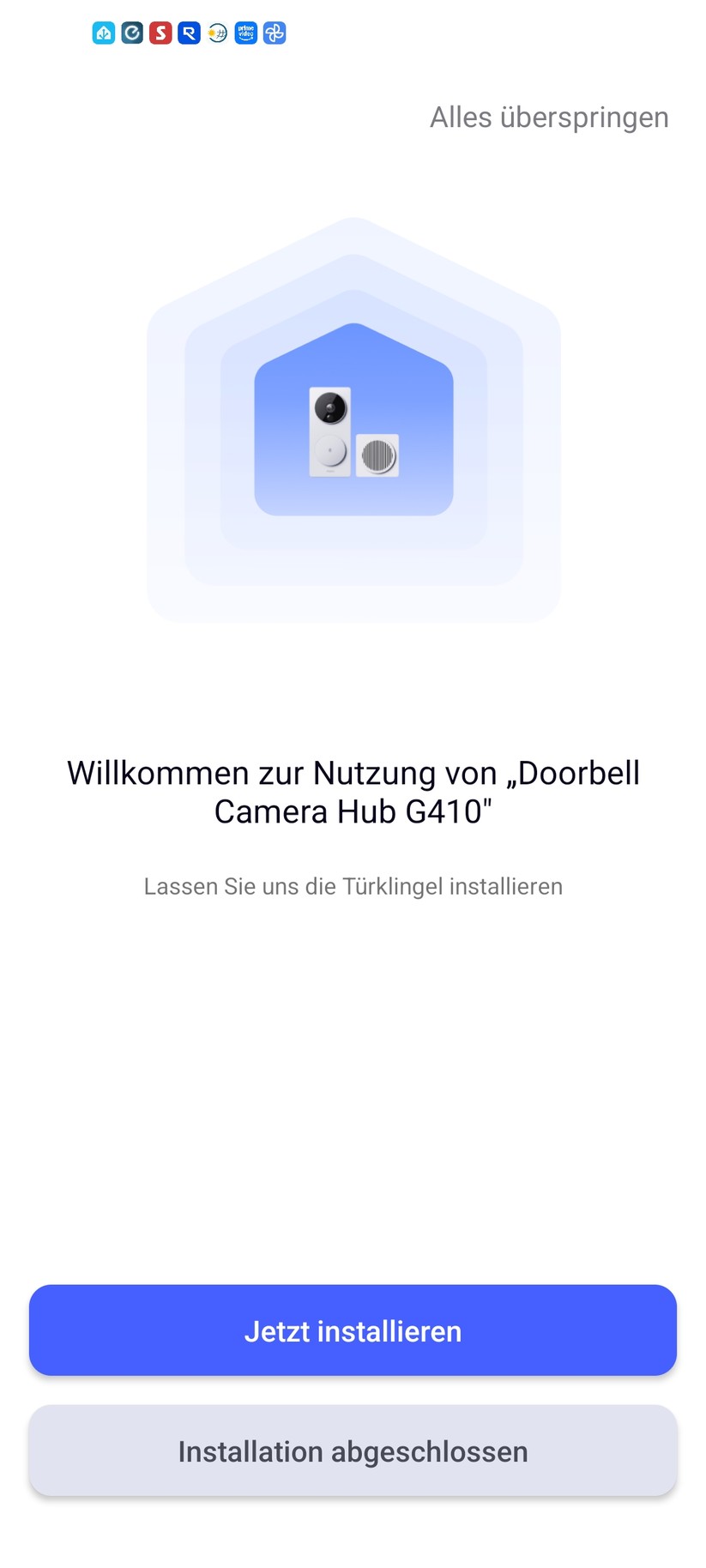The width and height of the screenshot is (706, 1568).
Task: Tap the eufy notification icon
Action: click(x=131, y=33)
